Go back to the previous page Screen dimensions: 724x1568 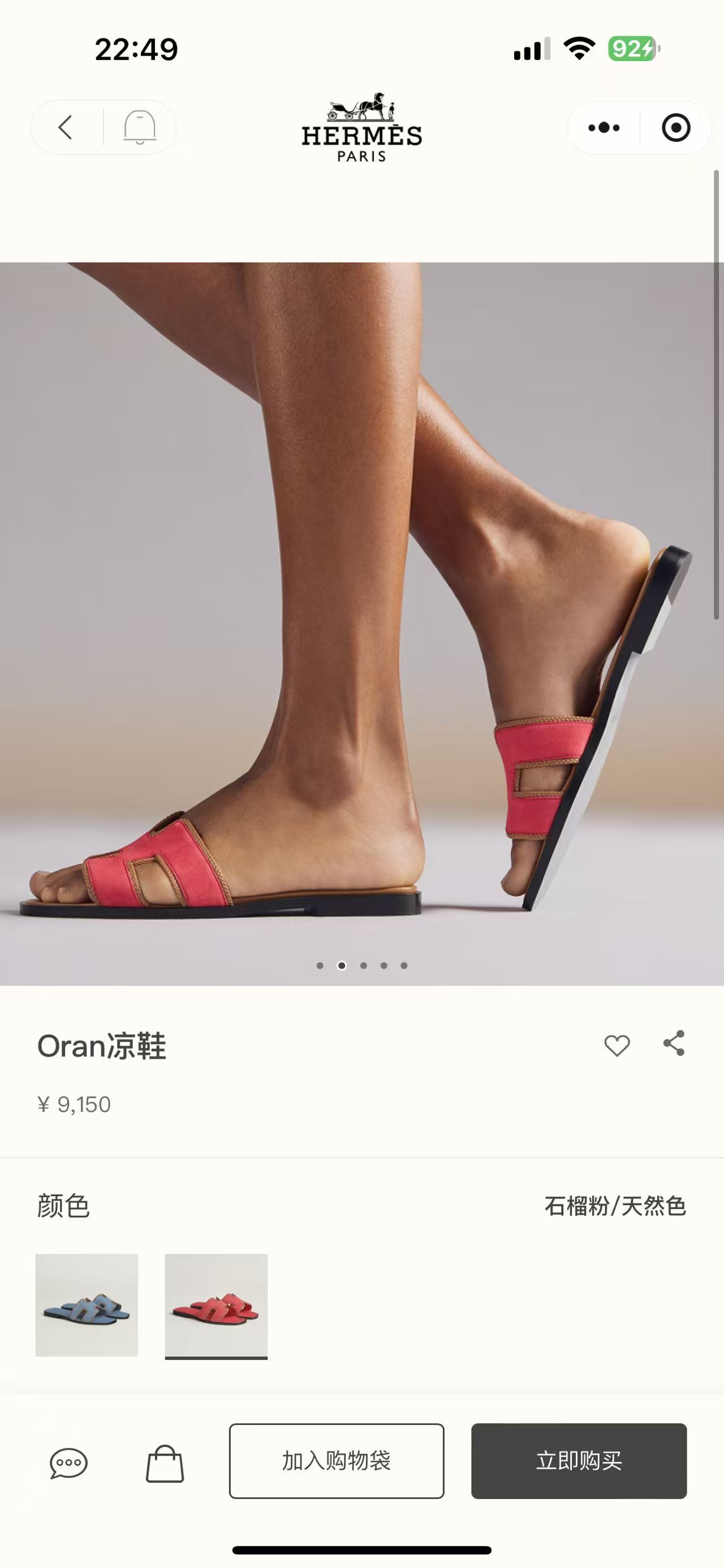tap(66, 127)
